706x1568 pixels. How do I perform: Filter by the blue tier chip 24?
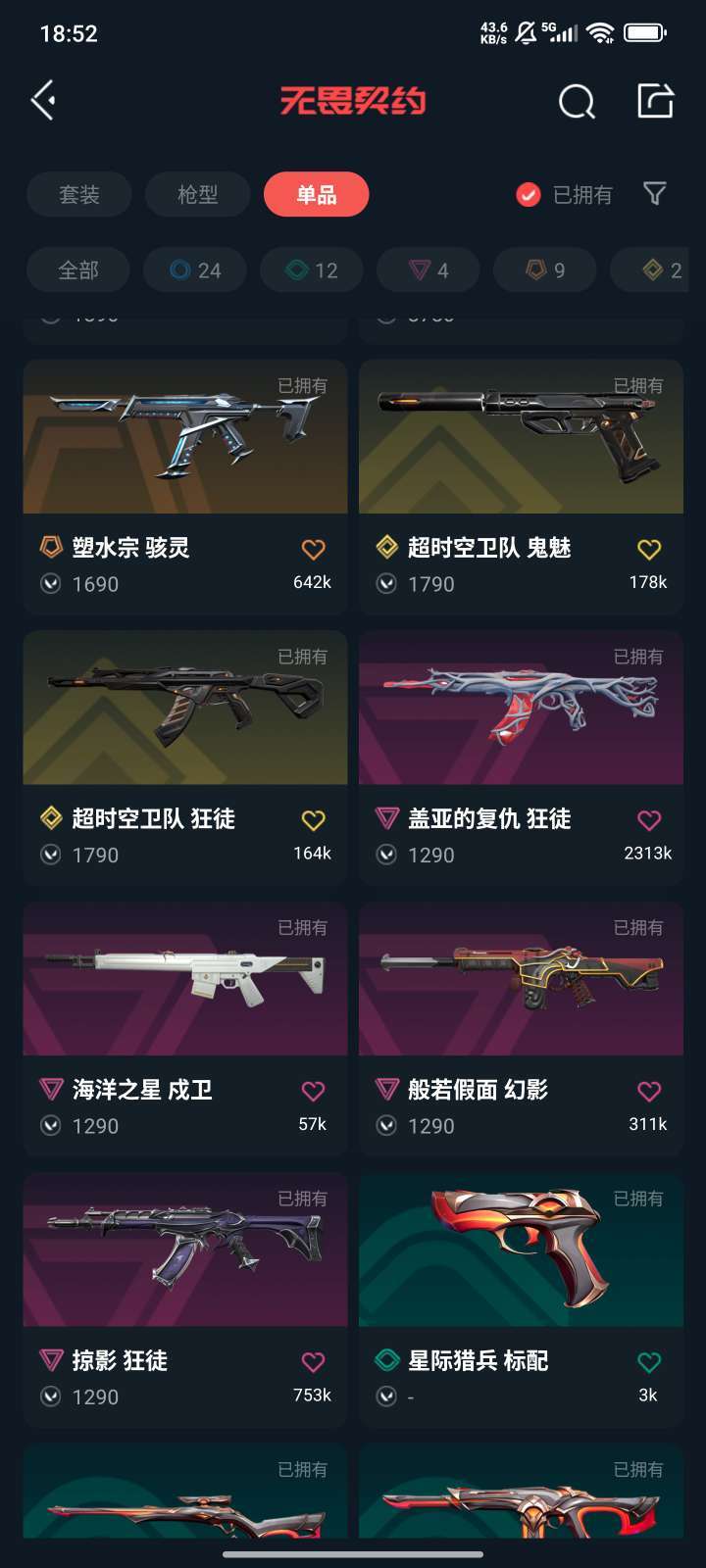tap(195, 269)
